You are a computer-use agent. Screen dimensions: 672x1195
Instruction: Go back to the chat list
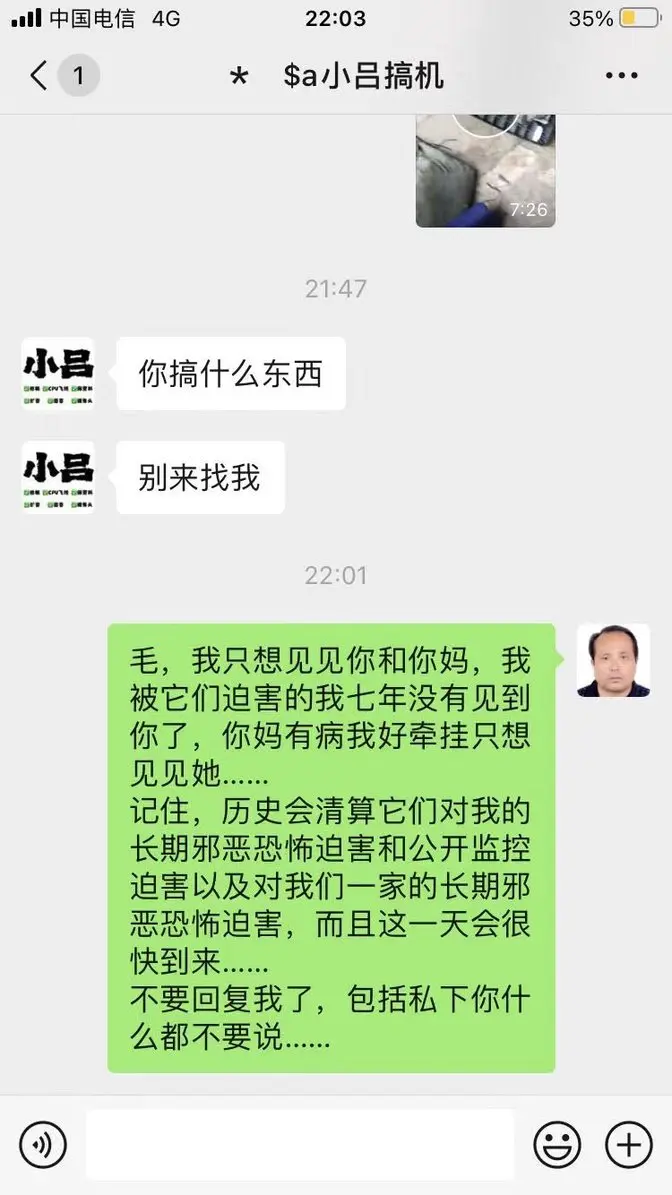pyautogui.click(x=40, y=76)
